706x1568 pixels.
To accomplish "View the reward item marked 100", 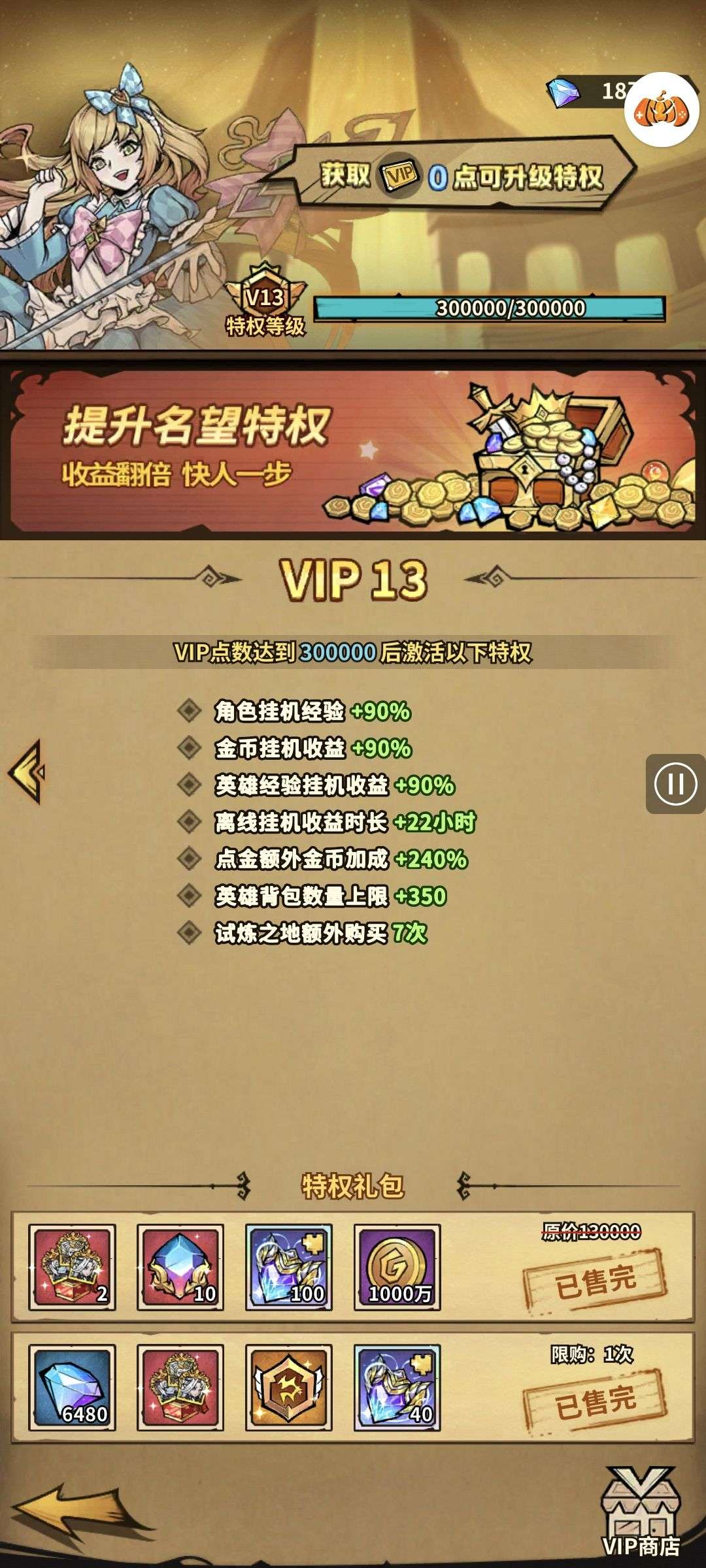I will (x=289, y=1267).
